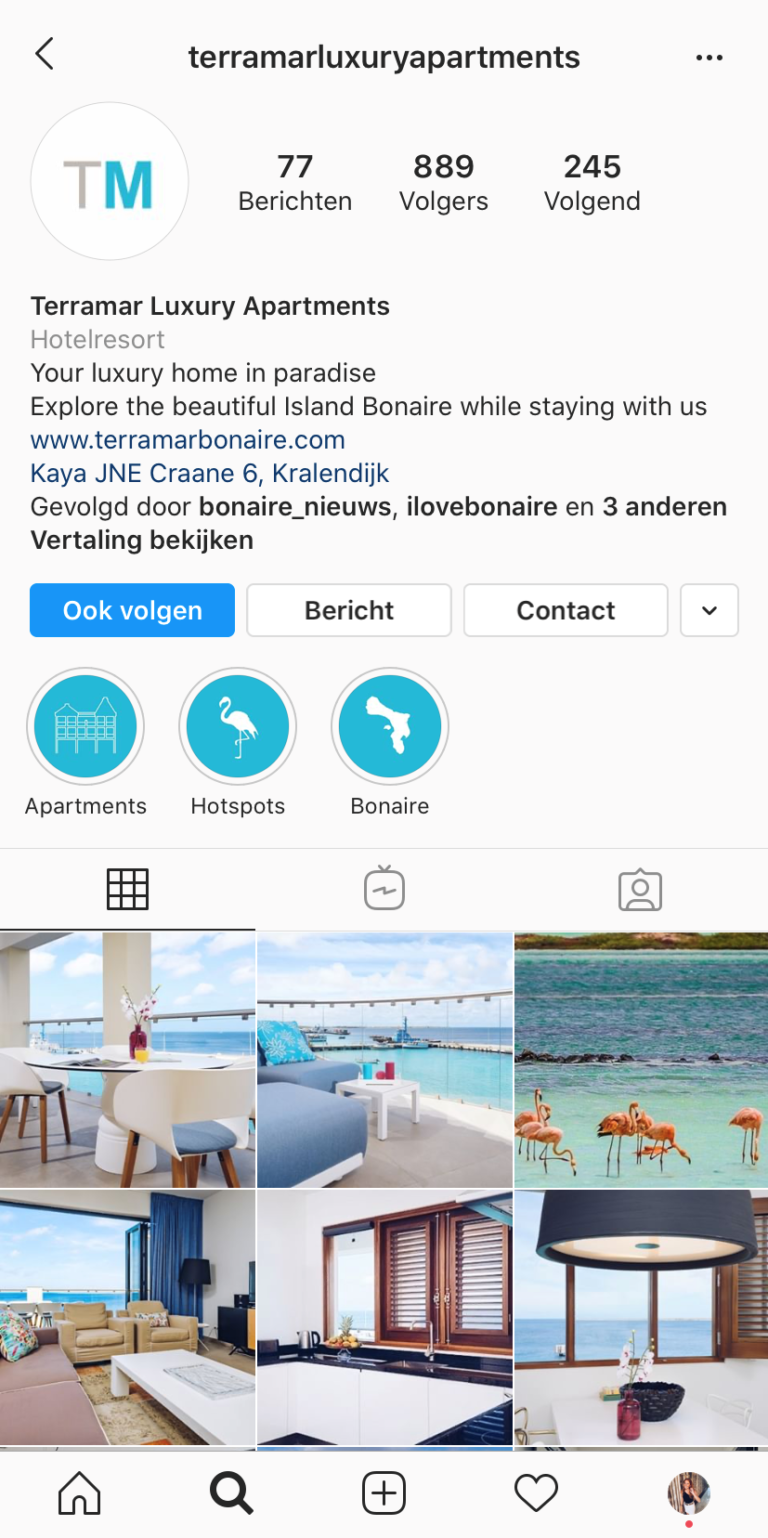Switch to the IGTV tab
Screen dimensions: 768x1538
click(x=384, y=889)
